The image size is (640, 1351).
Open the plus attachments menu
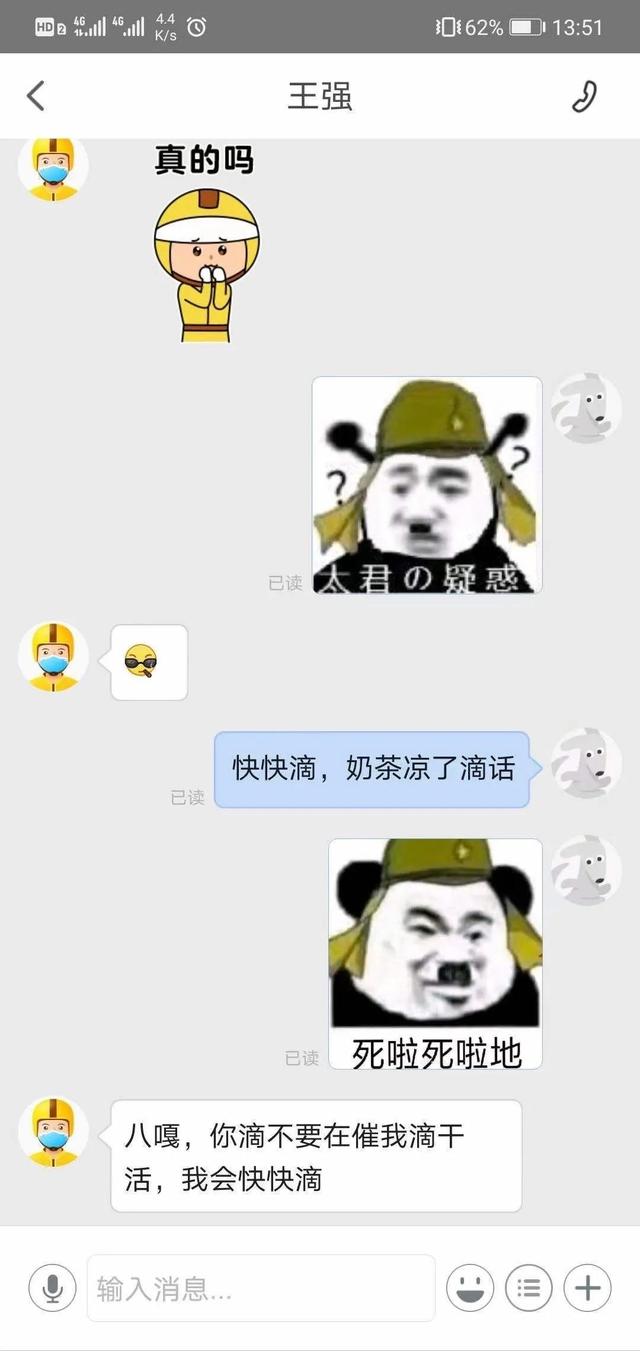pyautogui.click(x=588, y=1288)
